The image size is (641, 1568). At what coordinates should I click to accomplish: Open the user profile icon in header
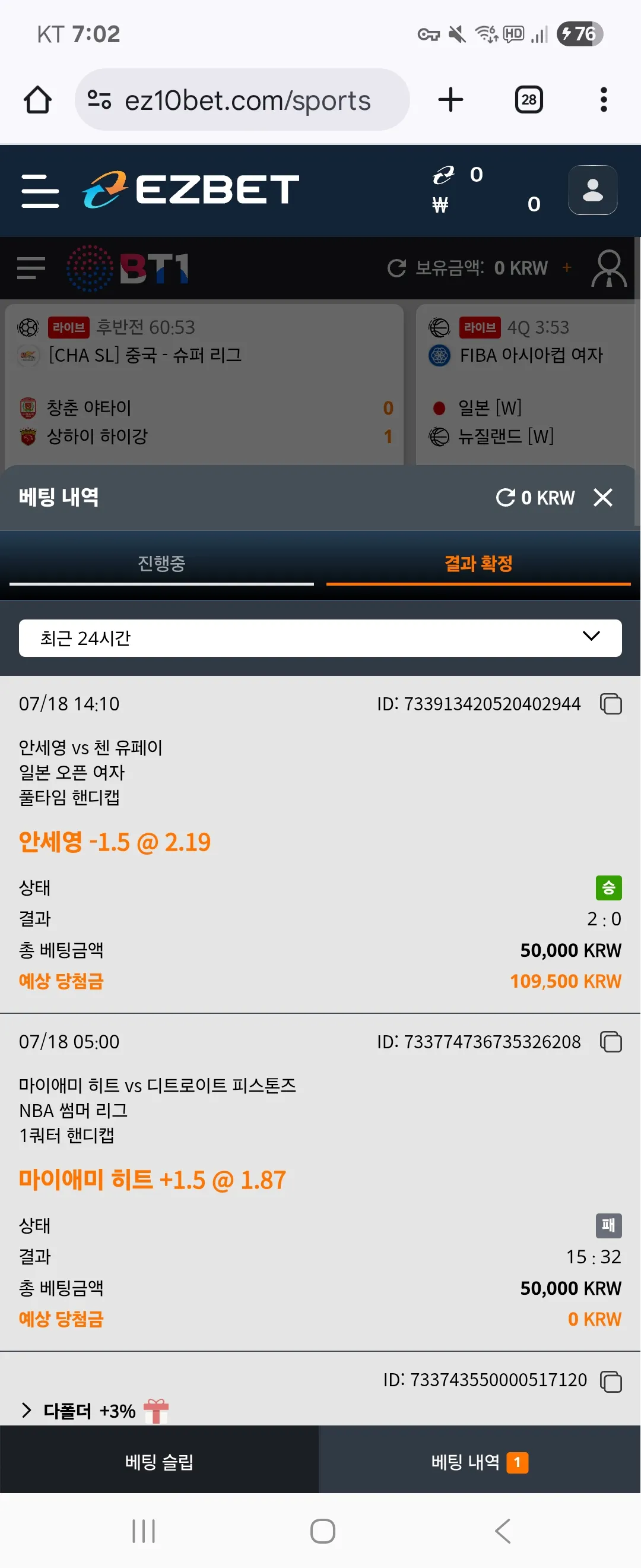(x=593, y=190)
